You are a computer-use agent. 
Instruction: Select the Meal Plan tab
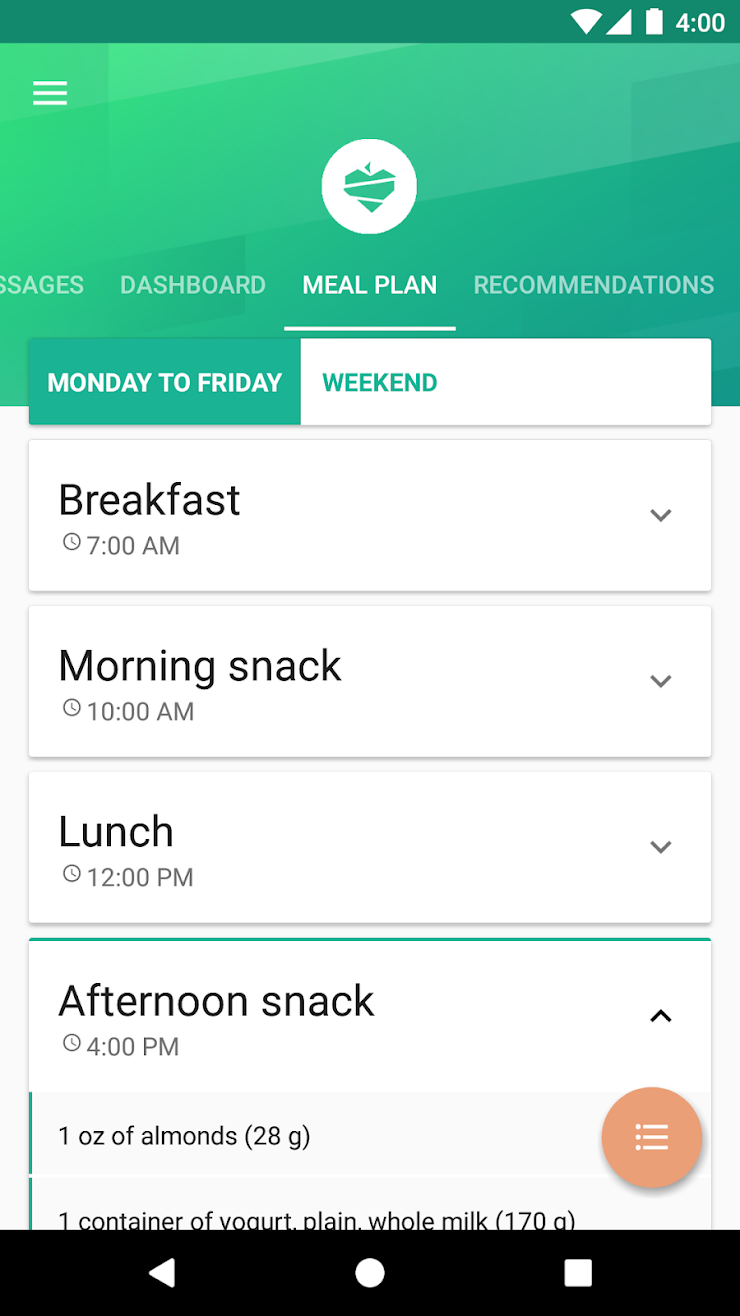click(x=369, y=285)
